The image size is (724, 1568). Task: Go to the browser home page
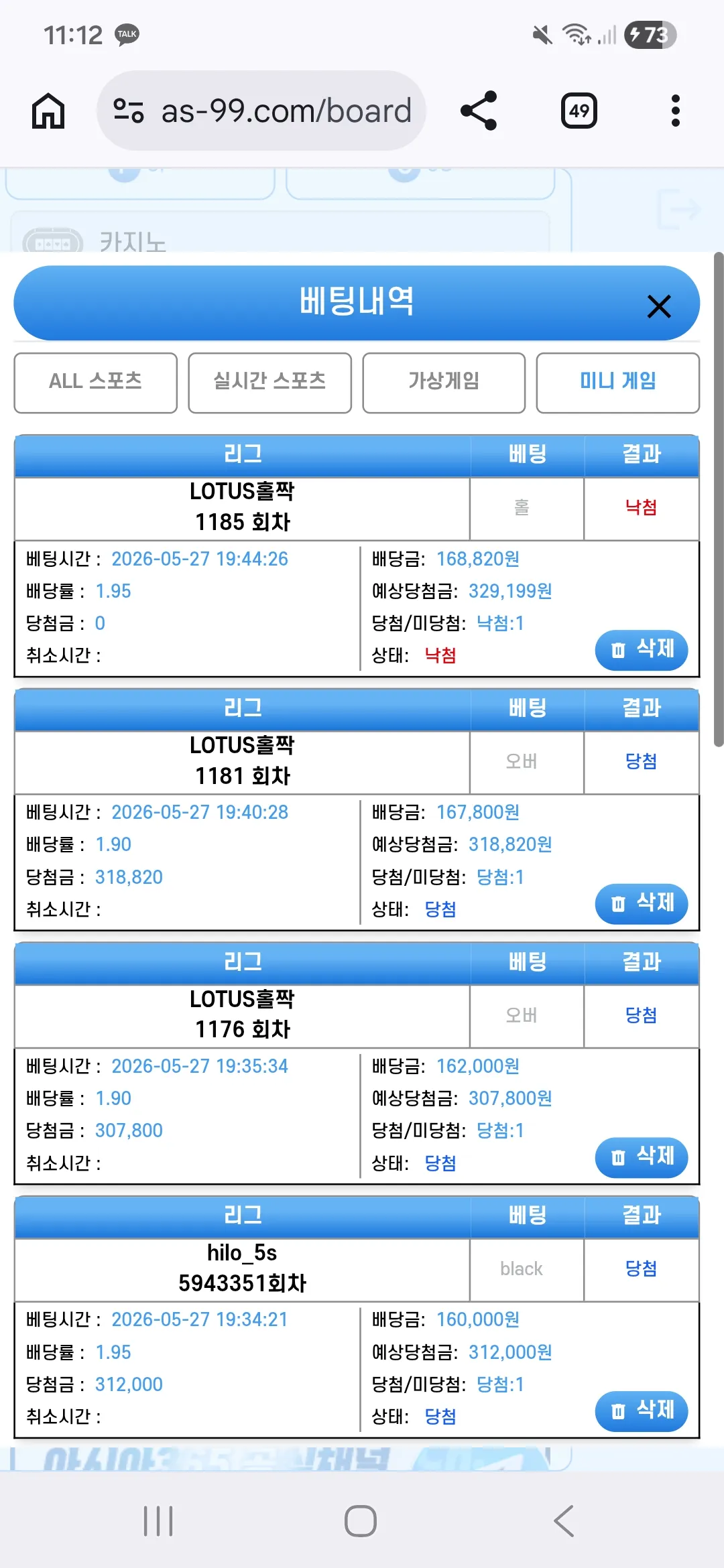click(x=48, y=111)
